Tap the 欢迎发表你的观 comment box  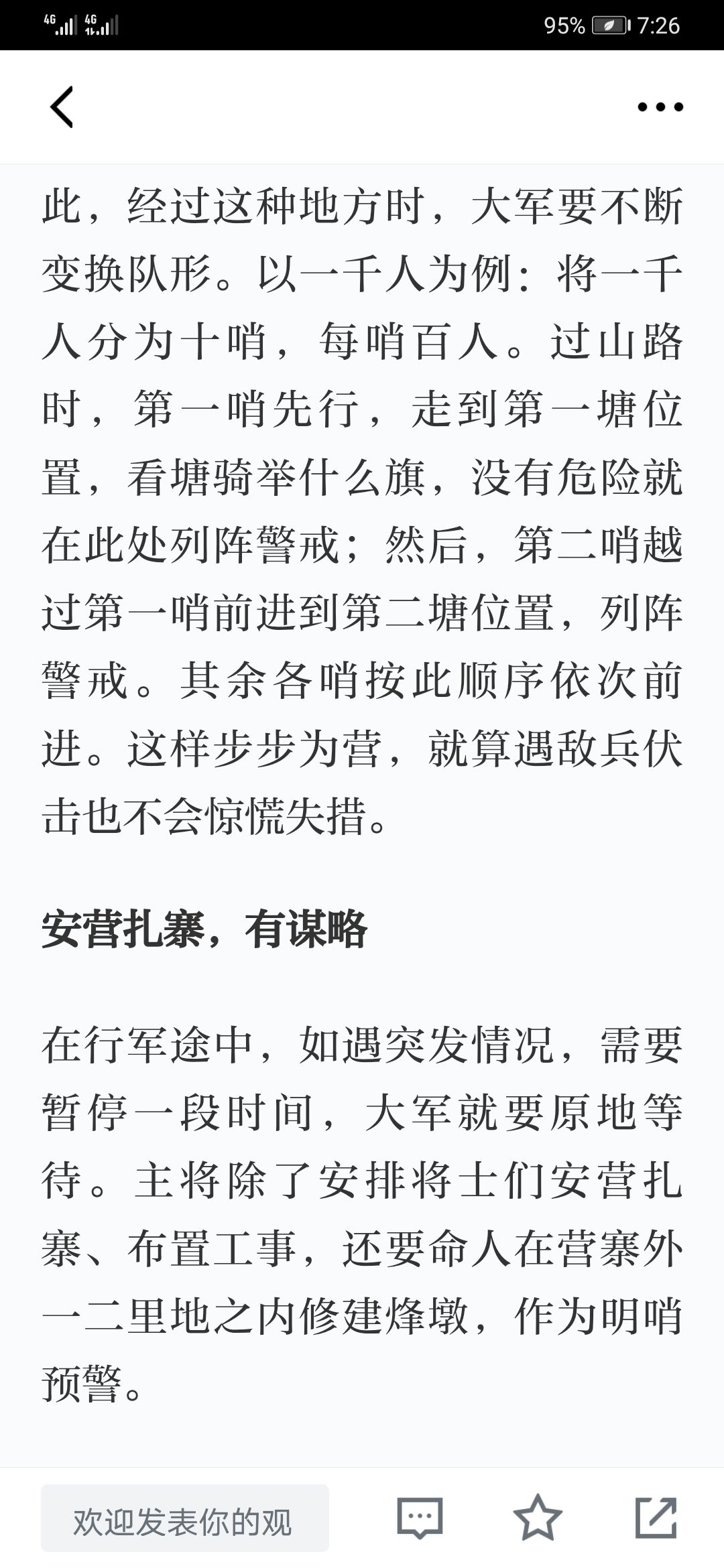(185, 1518)
